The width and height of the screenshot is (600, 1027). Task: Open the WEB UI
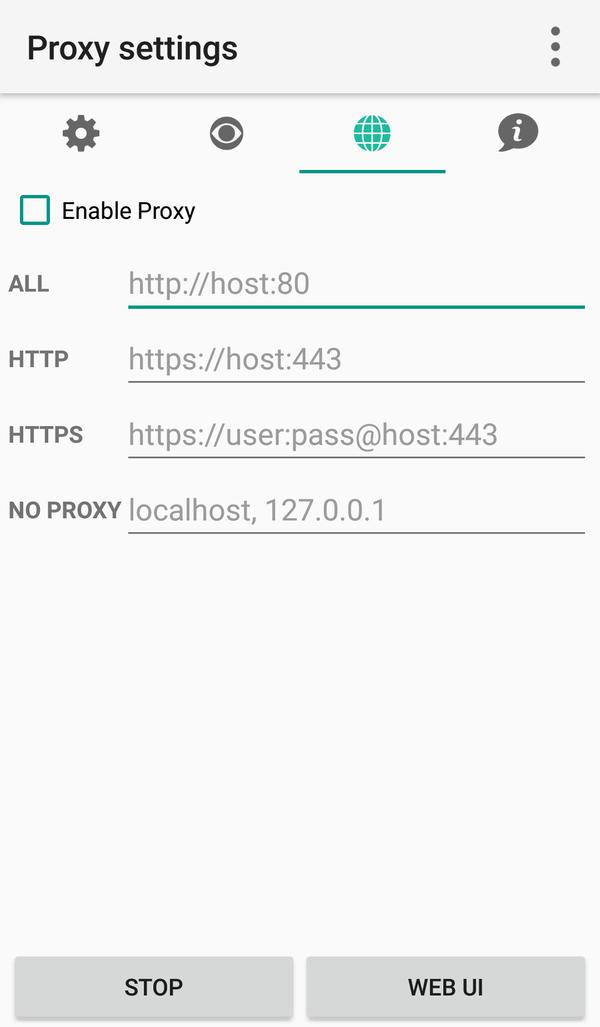coord(445,987)
